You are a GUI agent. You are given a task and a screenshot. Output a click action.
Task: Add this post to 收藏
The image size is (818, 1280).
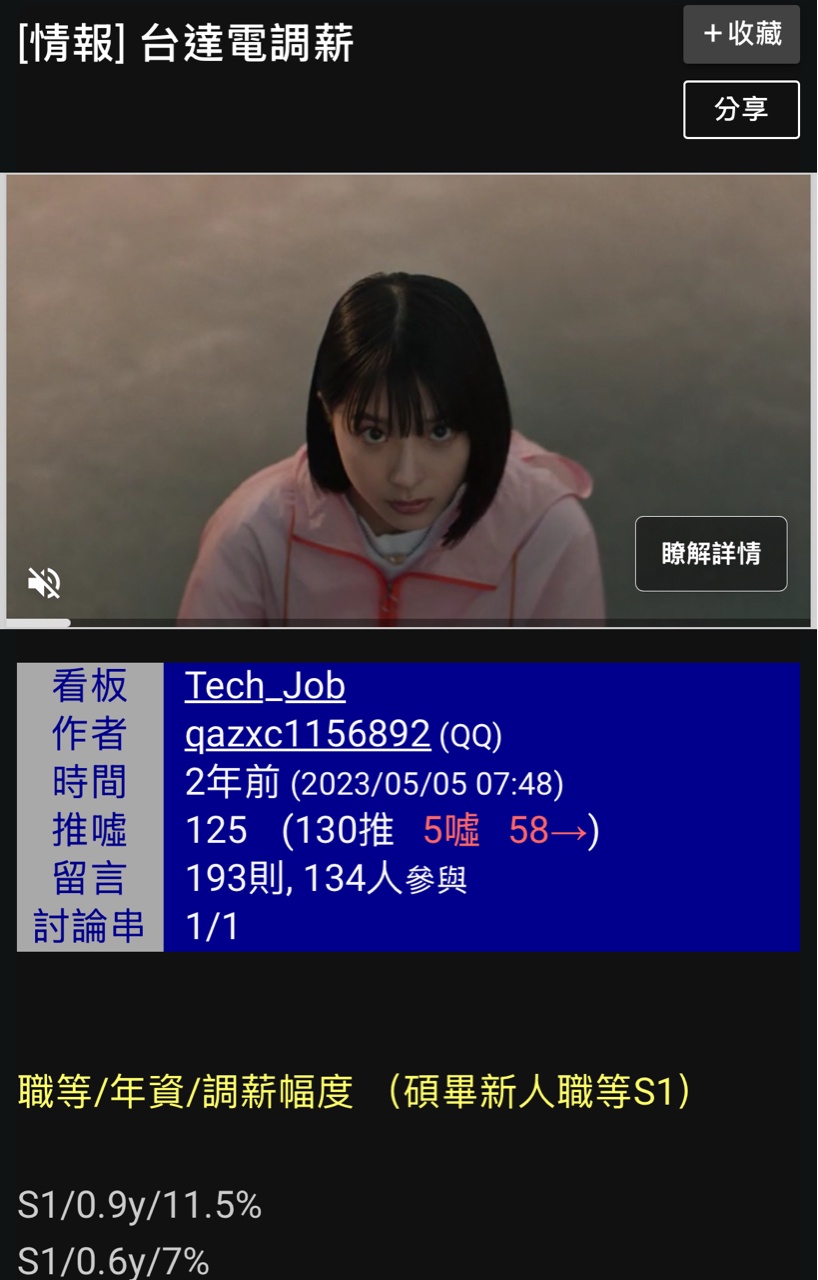coord(741,34)
